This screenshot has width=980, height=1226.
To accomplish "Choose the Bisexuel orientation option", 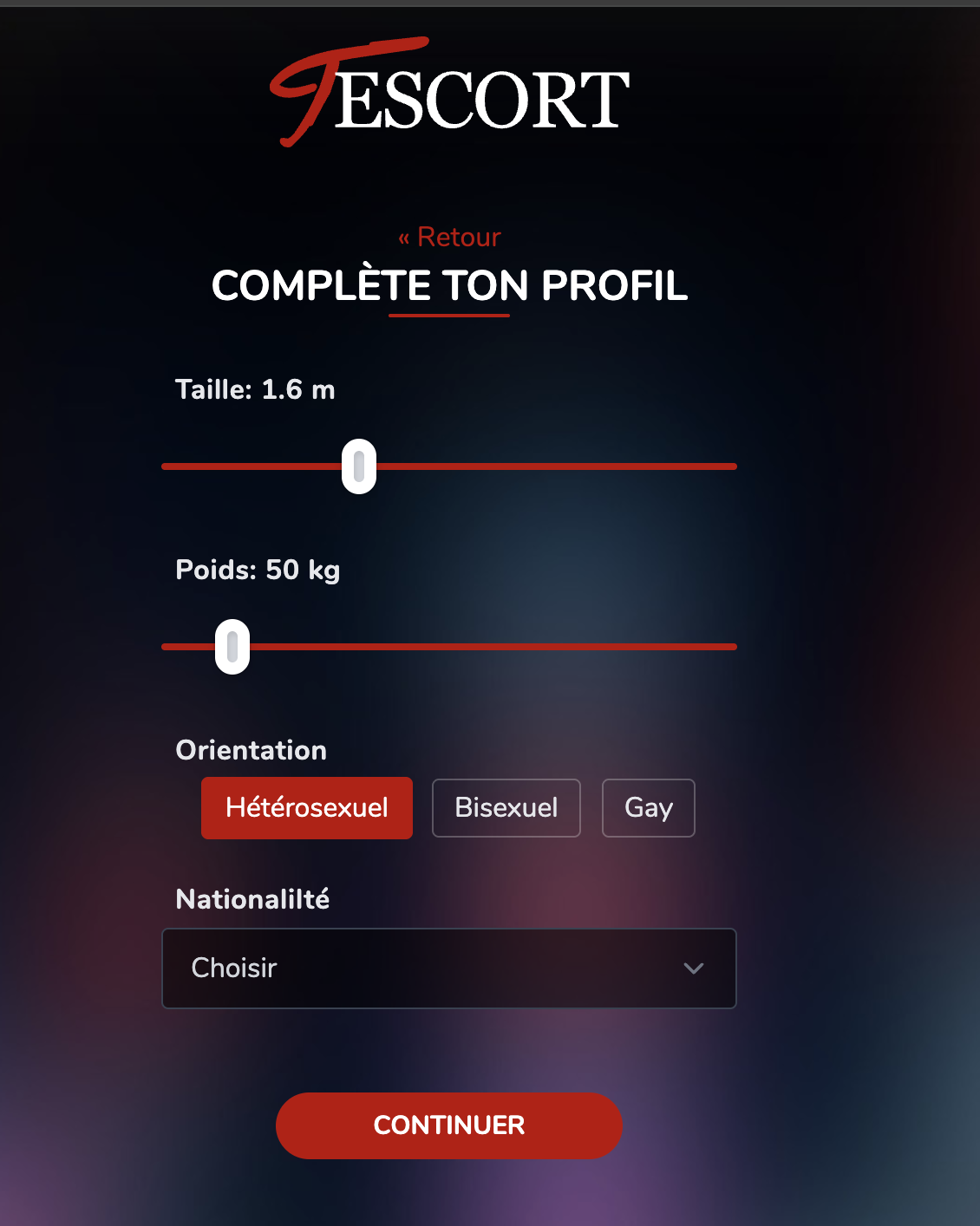I will click(x=506, y=808).
